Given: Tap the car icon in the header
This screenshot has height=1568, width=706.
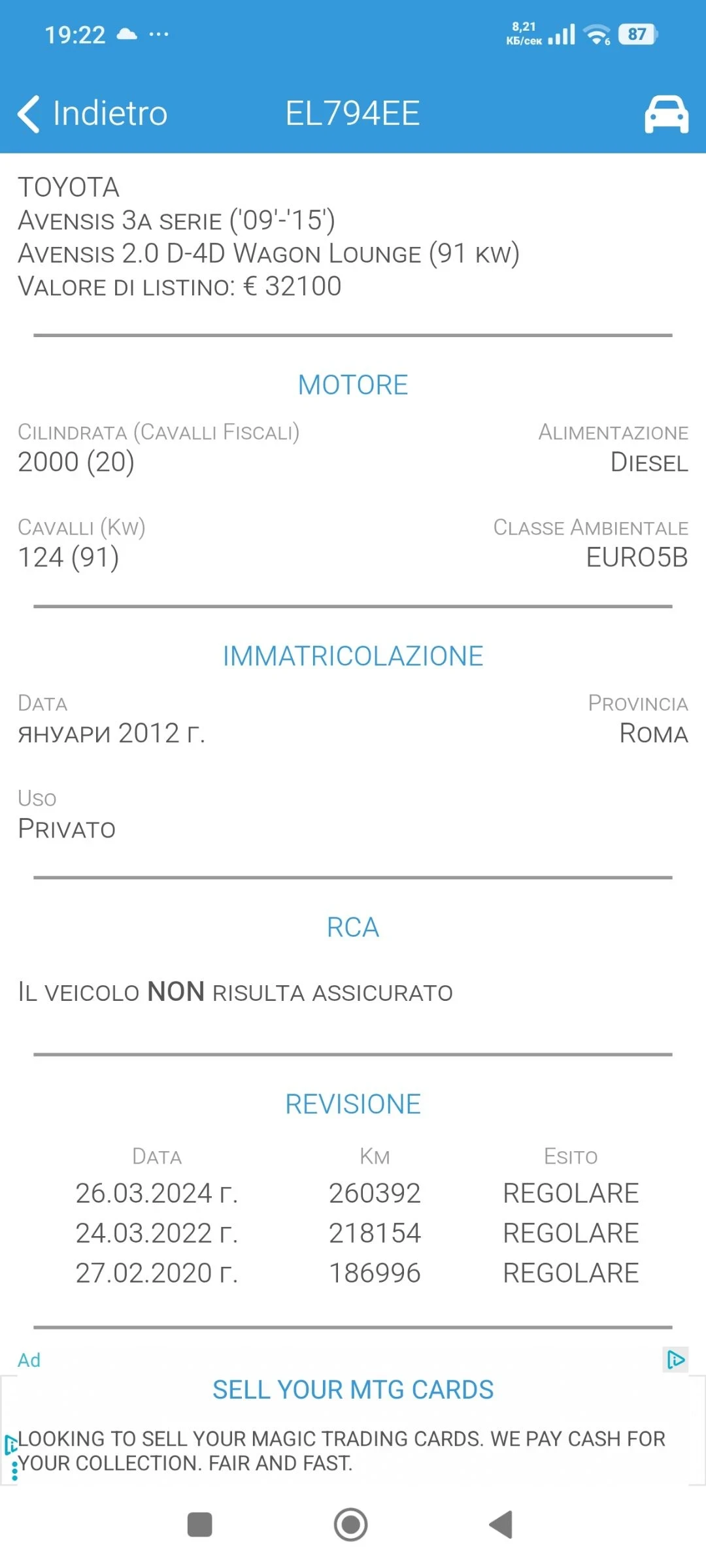Looking at the screenshot, I should (x=666, y=114).
